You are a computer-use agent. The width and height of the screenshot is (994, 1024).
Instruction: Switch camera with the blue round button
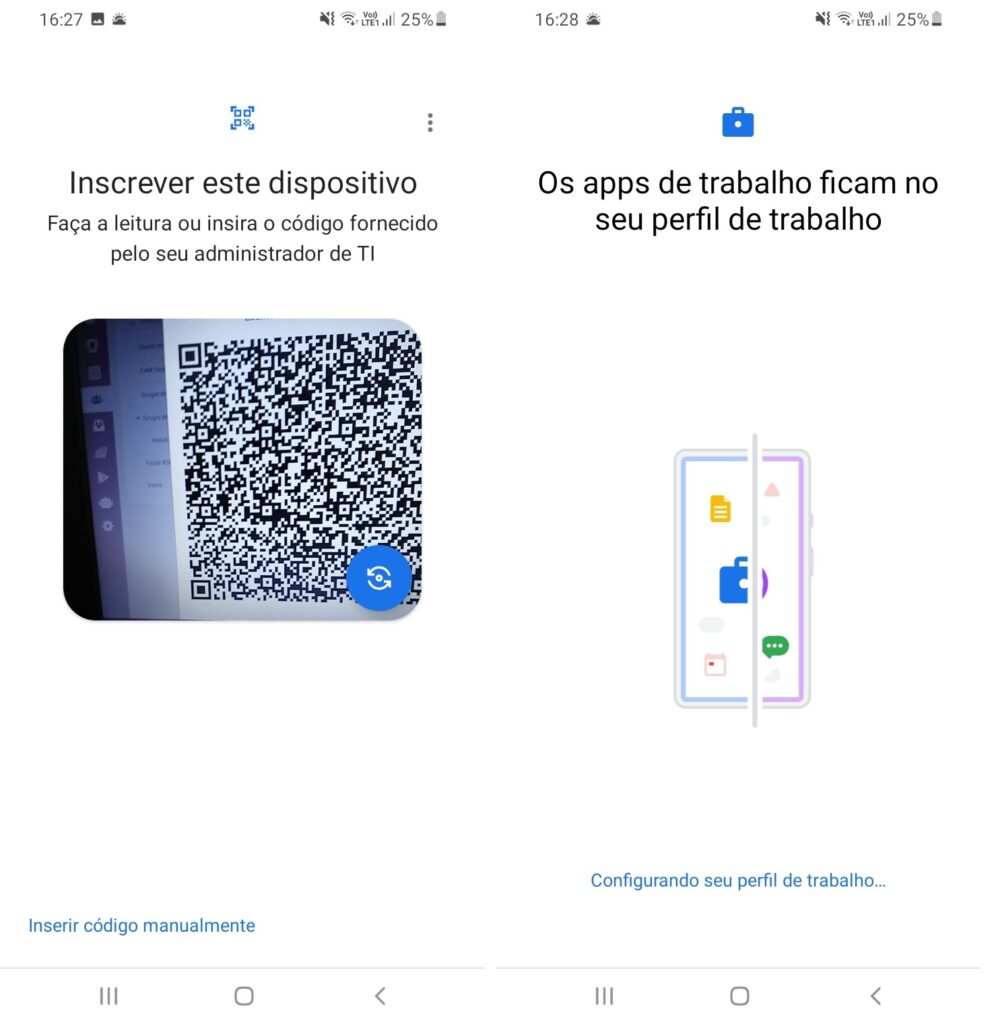(x=379, y=577)
